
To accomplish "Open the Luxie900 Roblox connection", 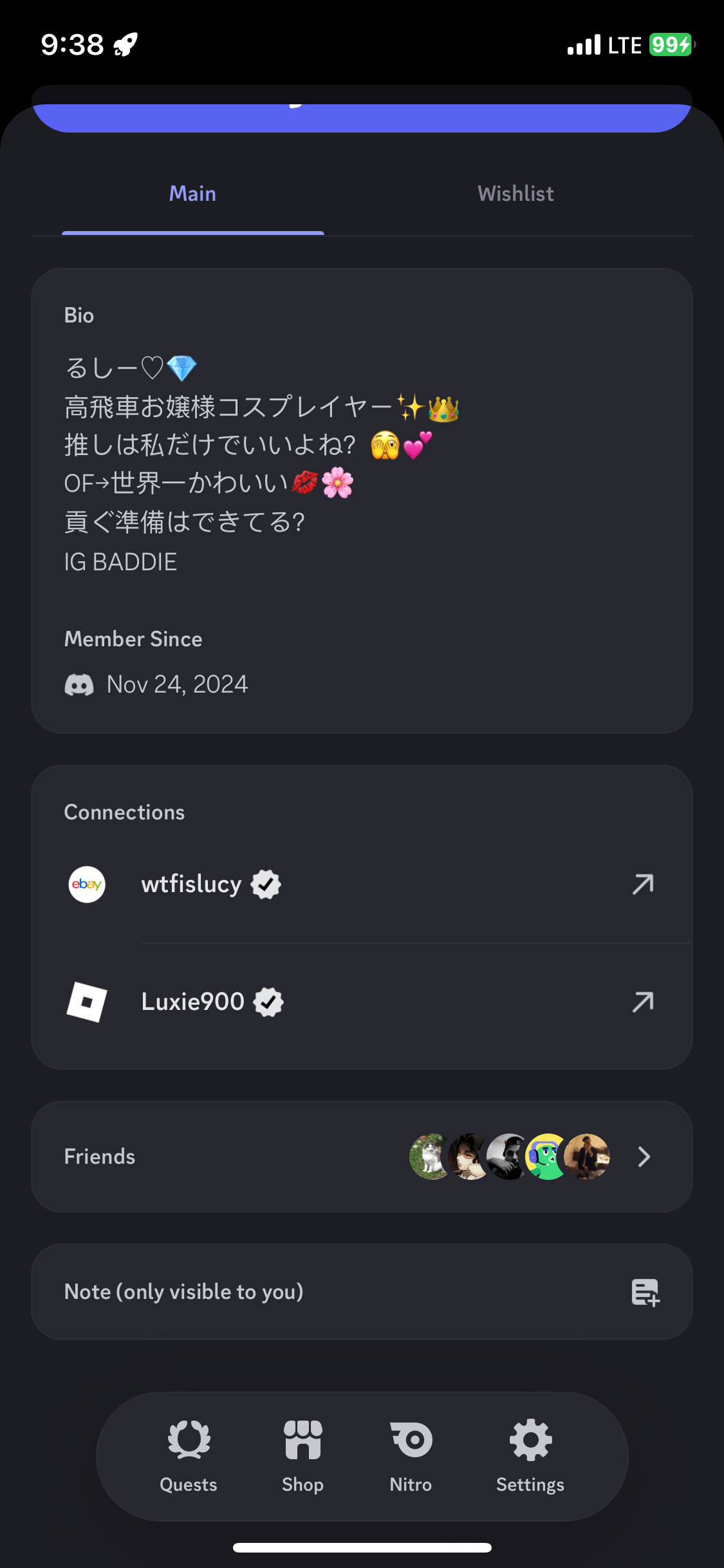I will [362, 1002].
